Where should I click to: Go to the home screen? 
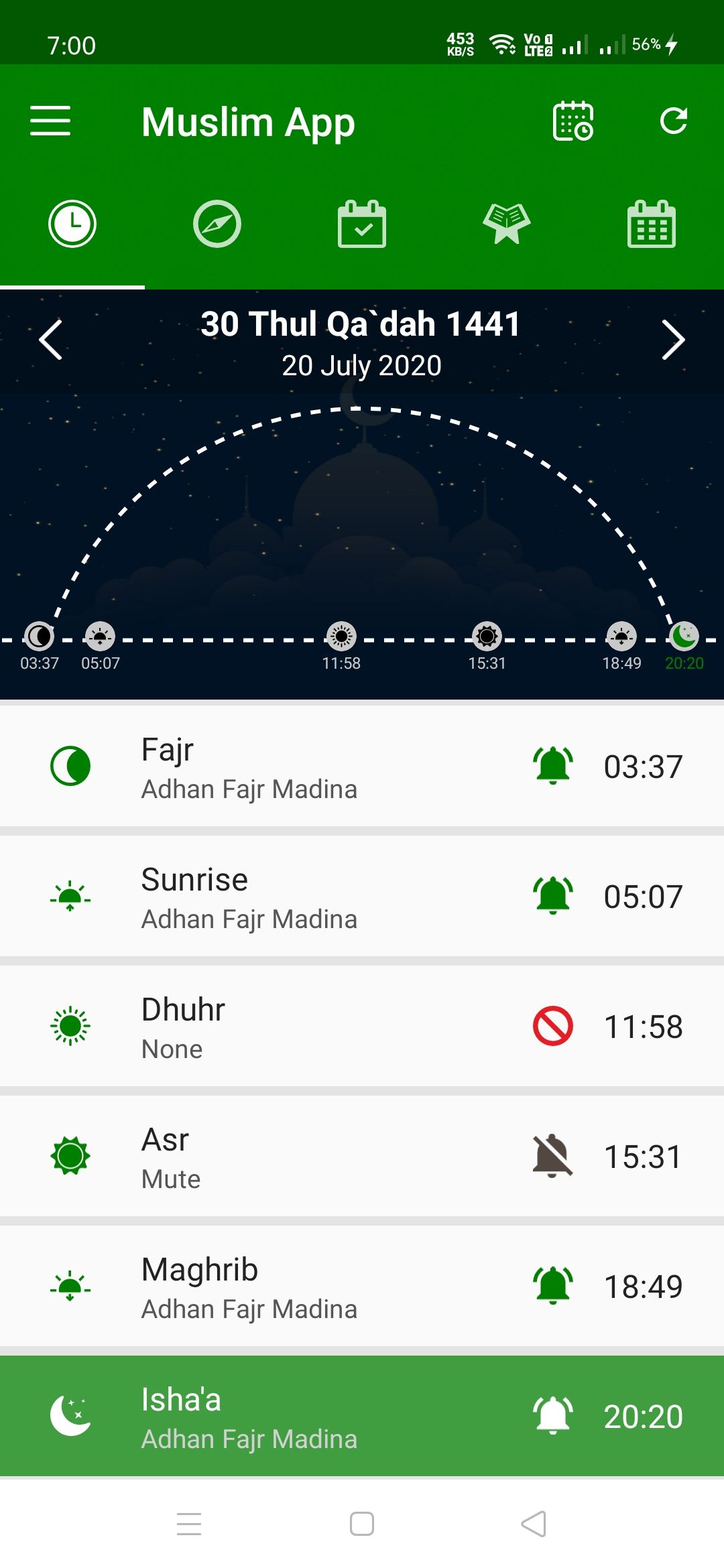coord(362,1524)
